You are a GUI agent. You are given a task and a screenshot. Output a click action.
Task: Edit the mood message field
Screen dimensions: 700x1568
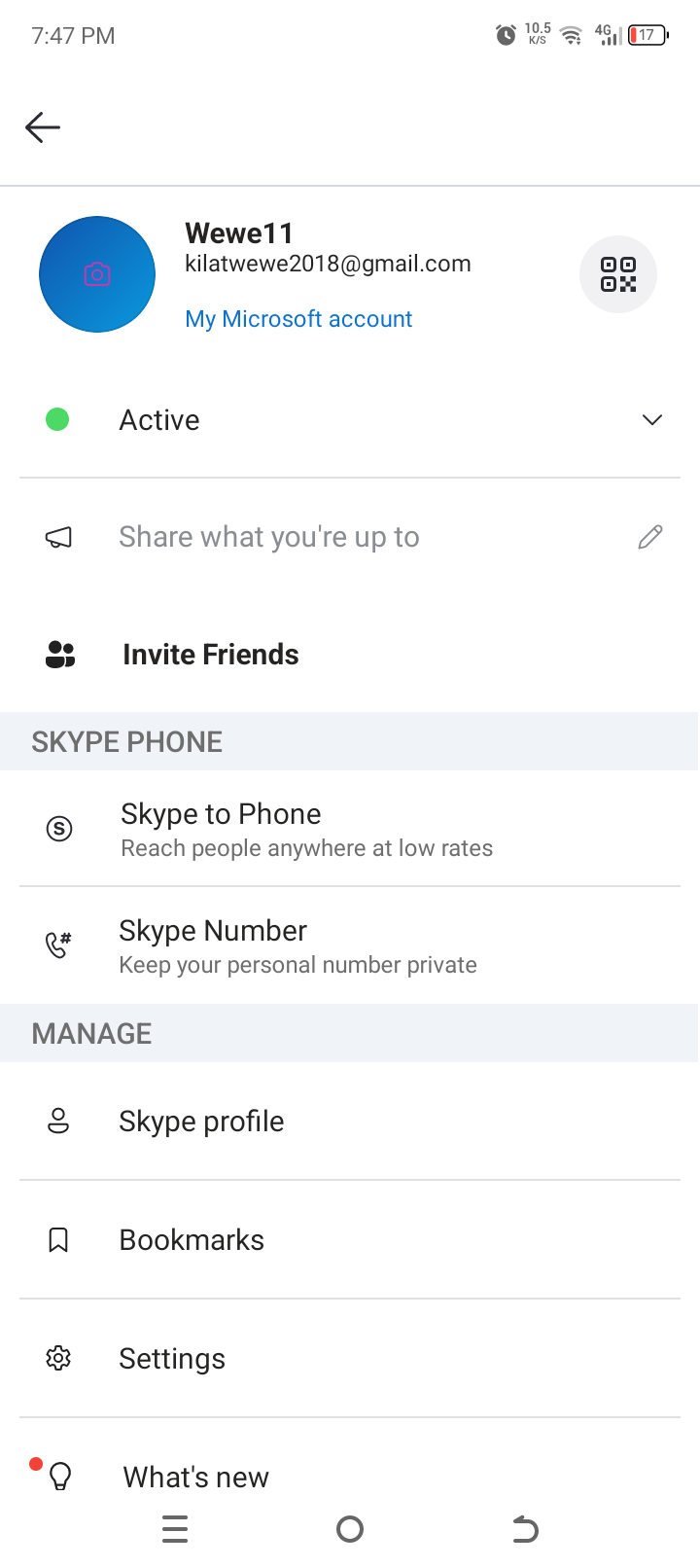350,537
